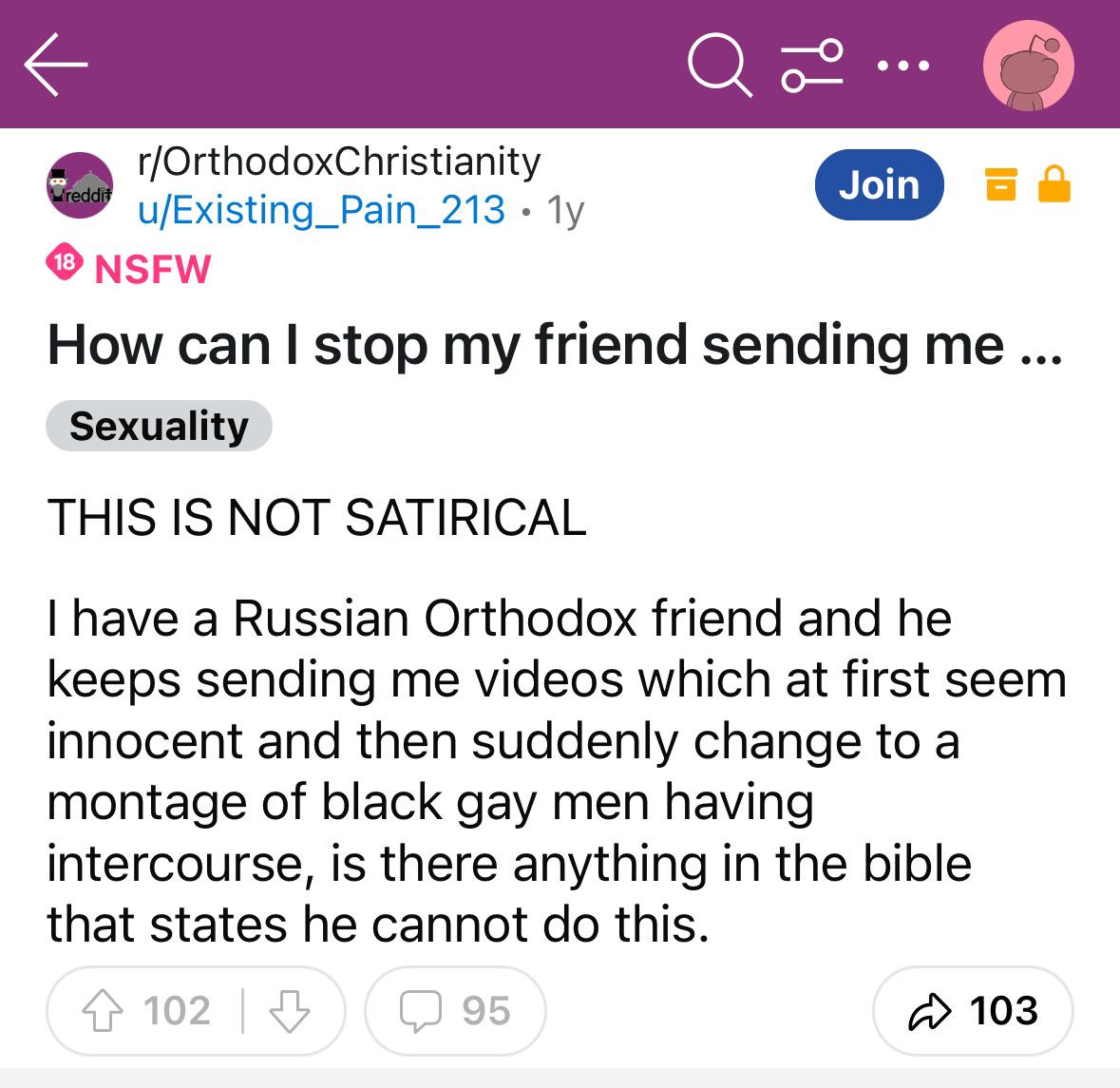Downvote this post
Screen dimensions: 1120x1088
[x=290, y=1010]
